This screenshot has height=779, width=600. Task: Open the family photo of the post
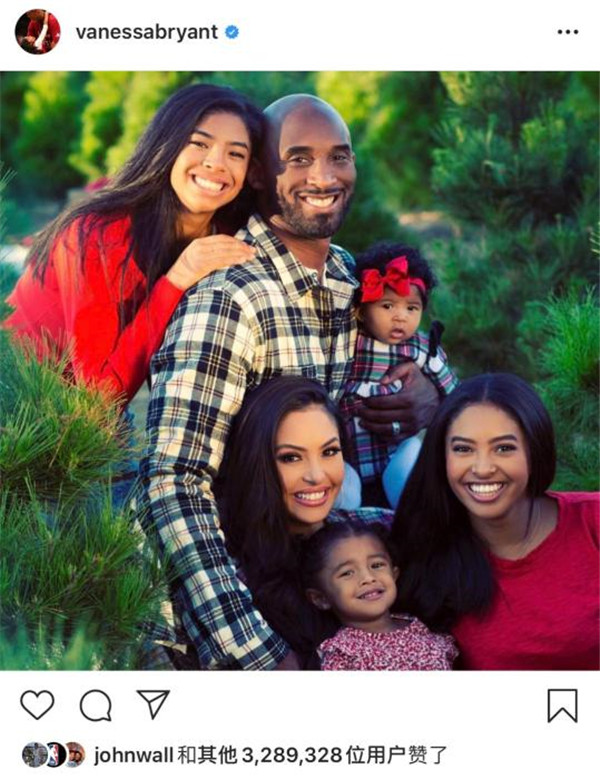coord(300,370)
